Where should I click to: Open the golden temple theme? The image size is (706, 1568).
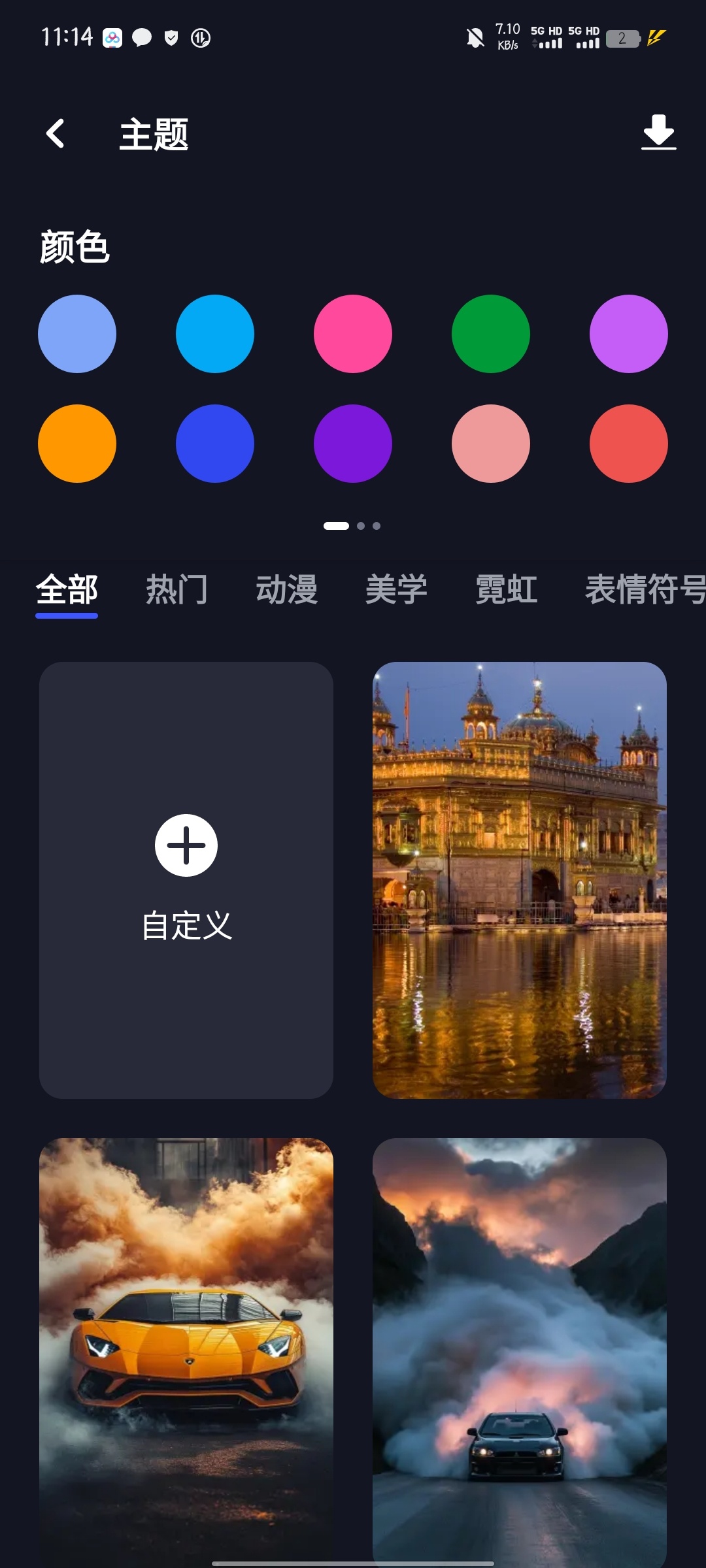(x=520, y=880)
